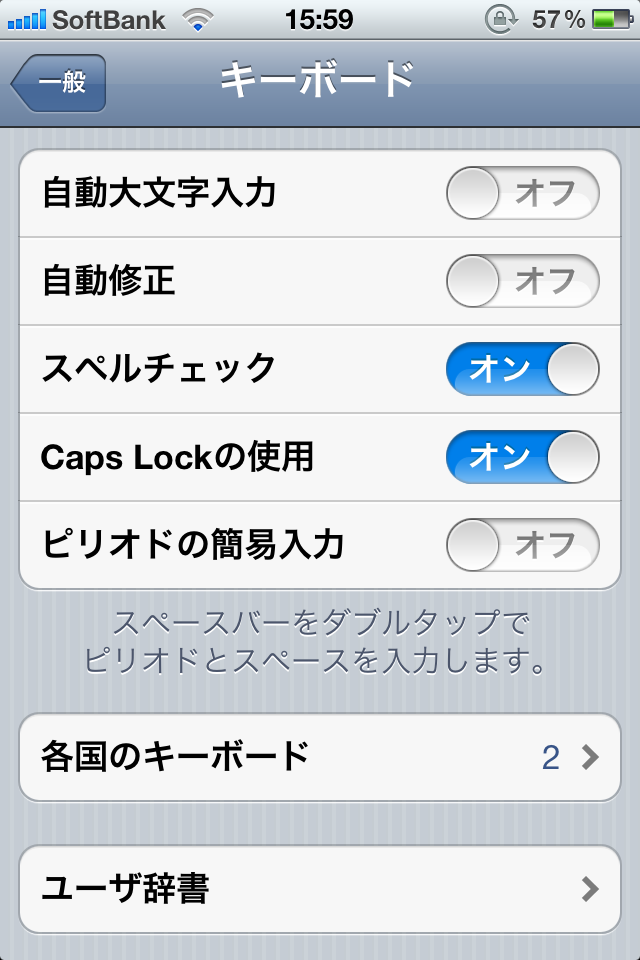Disable スペルチェック
The image size is (640, 960).
pyautogui.click(x=522, y=369)
